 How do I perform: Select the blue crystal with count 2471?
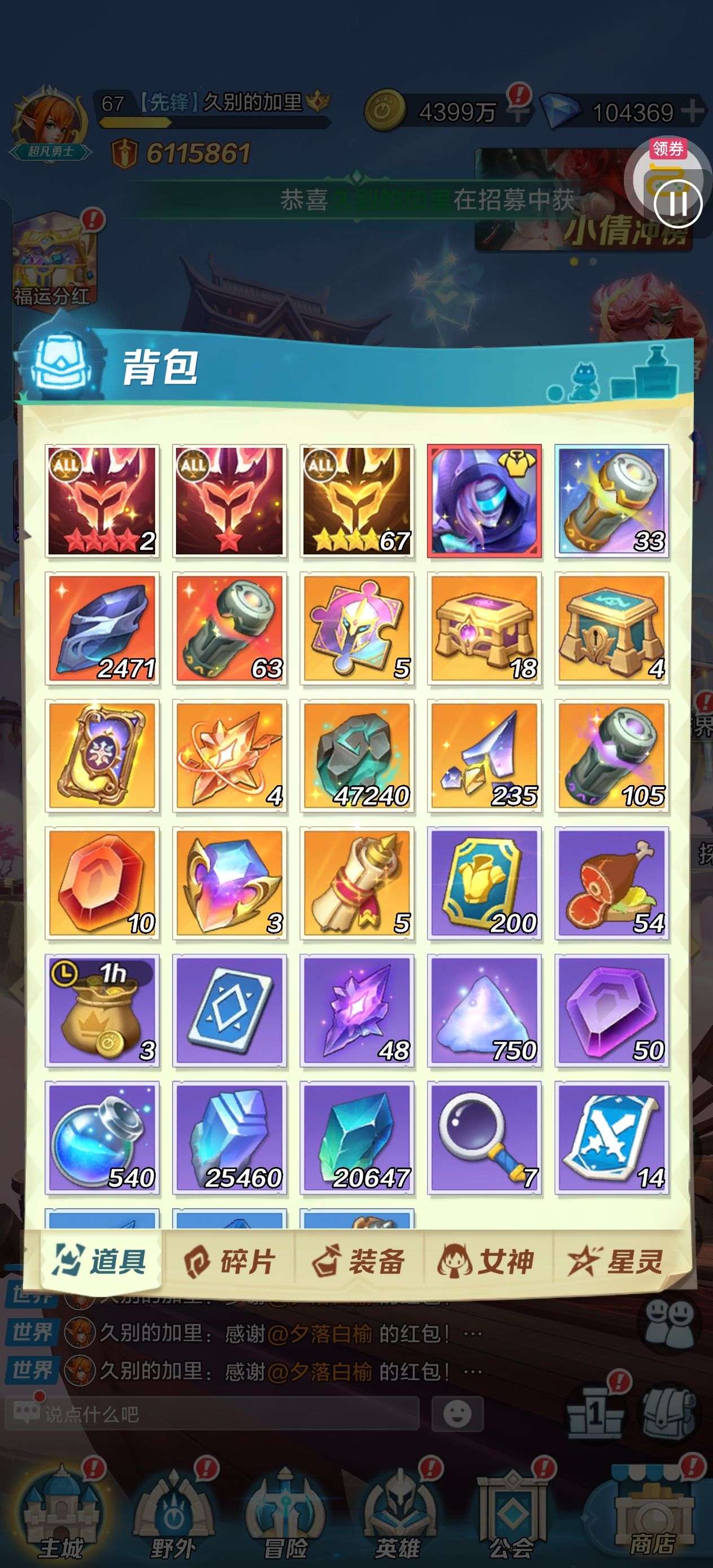pyautogui.click(x=102, y=628)
